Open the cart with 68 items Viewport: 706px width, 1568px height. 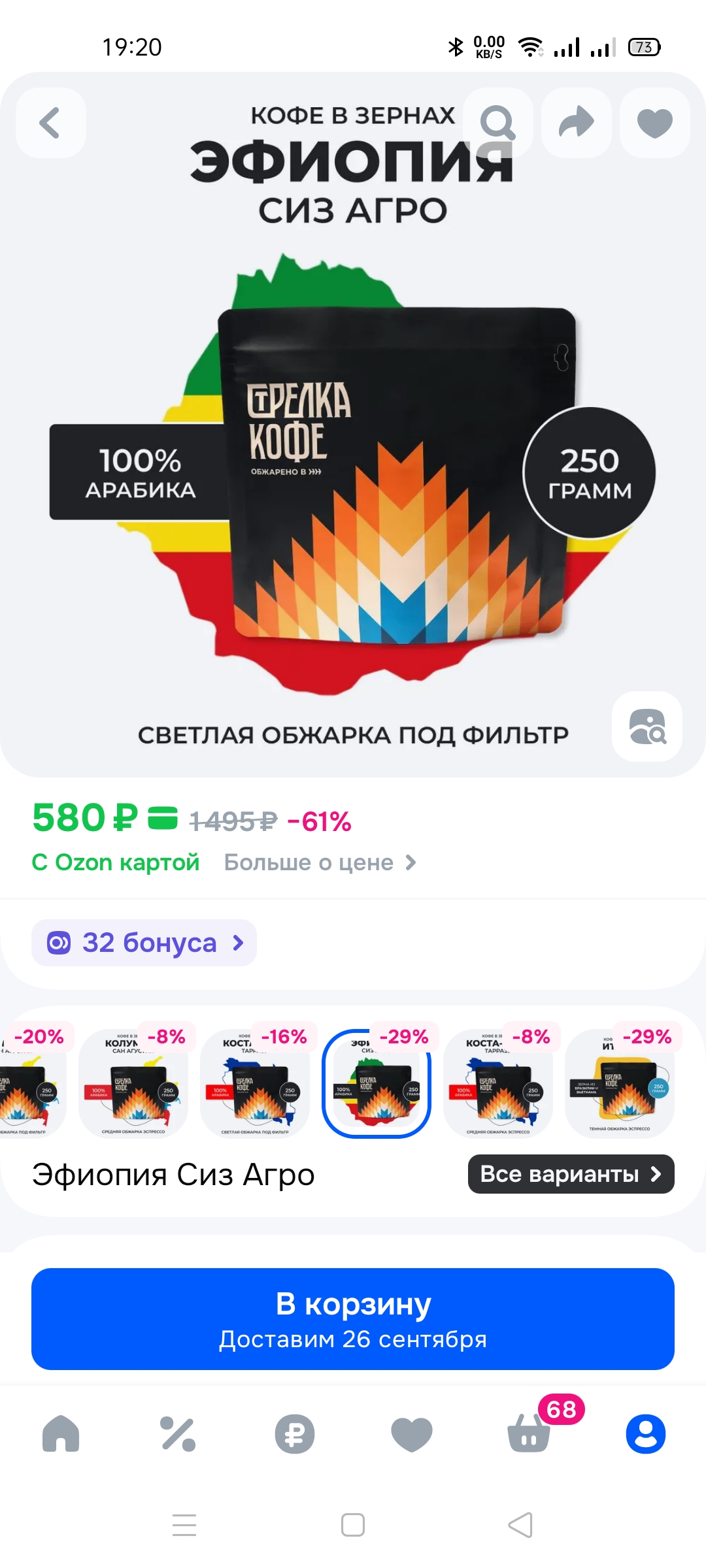[529, 1433]
